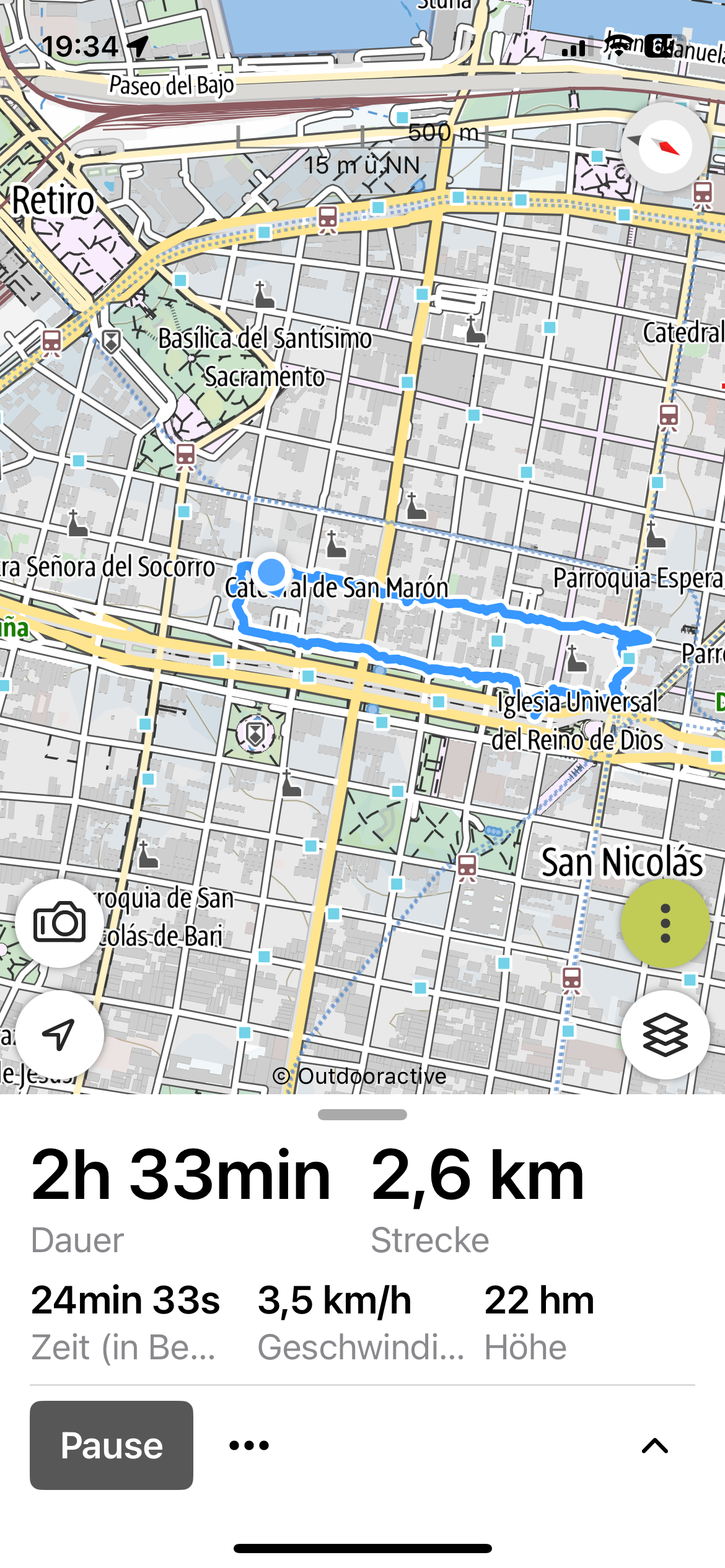Pause the track recording
Viewport: 725px width, 1568px height.
(x=112, y=1445)
